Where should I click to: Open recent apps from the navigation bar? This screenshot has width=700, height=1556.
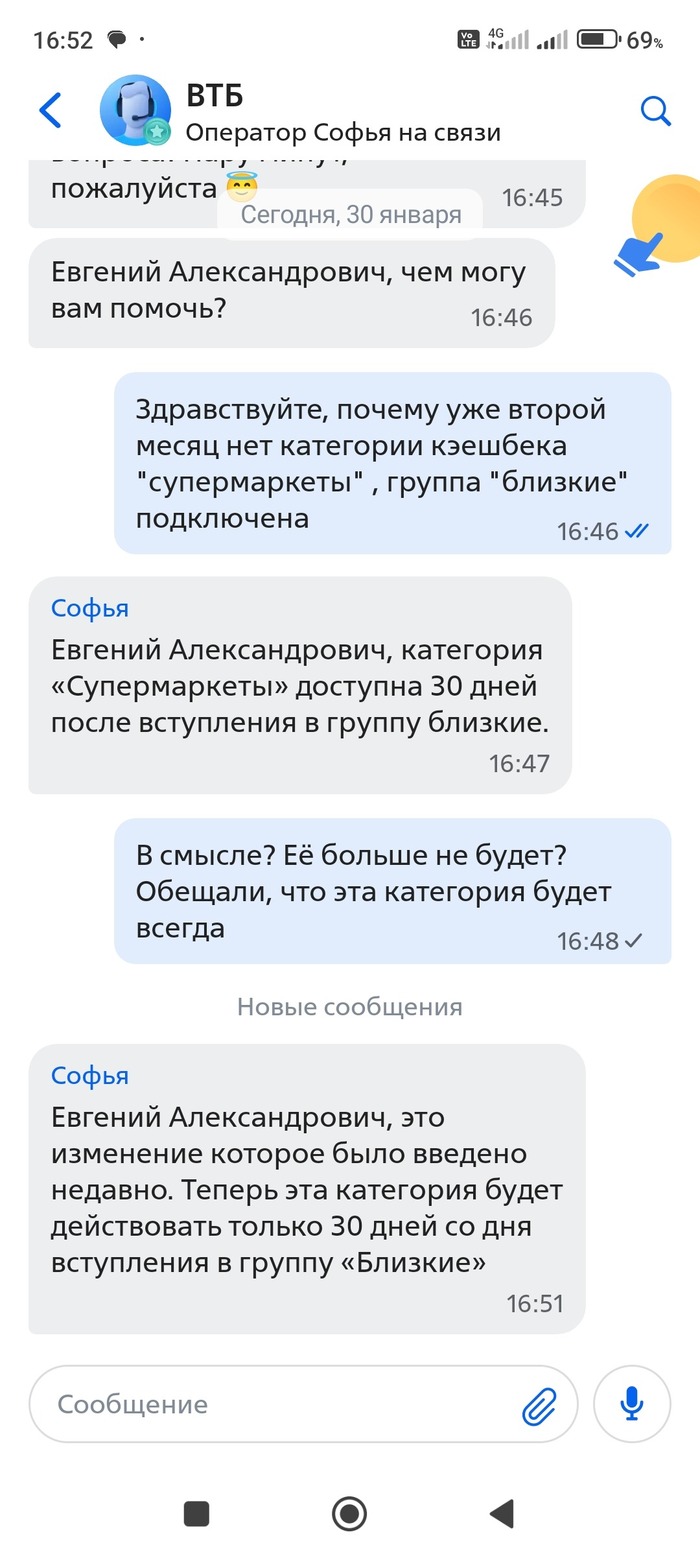point(197,1513)
